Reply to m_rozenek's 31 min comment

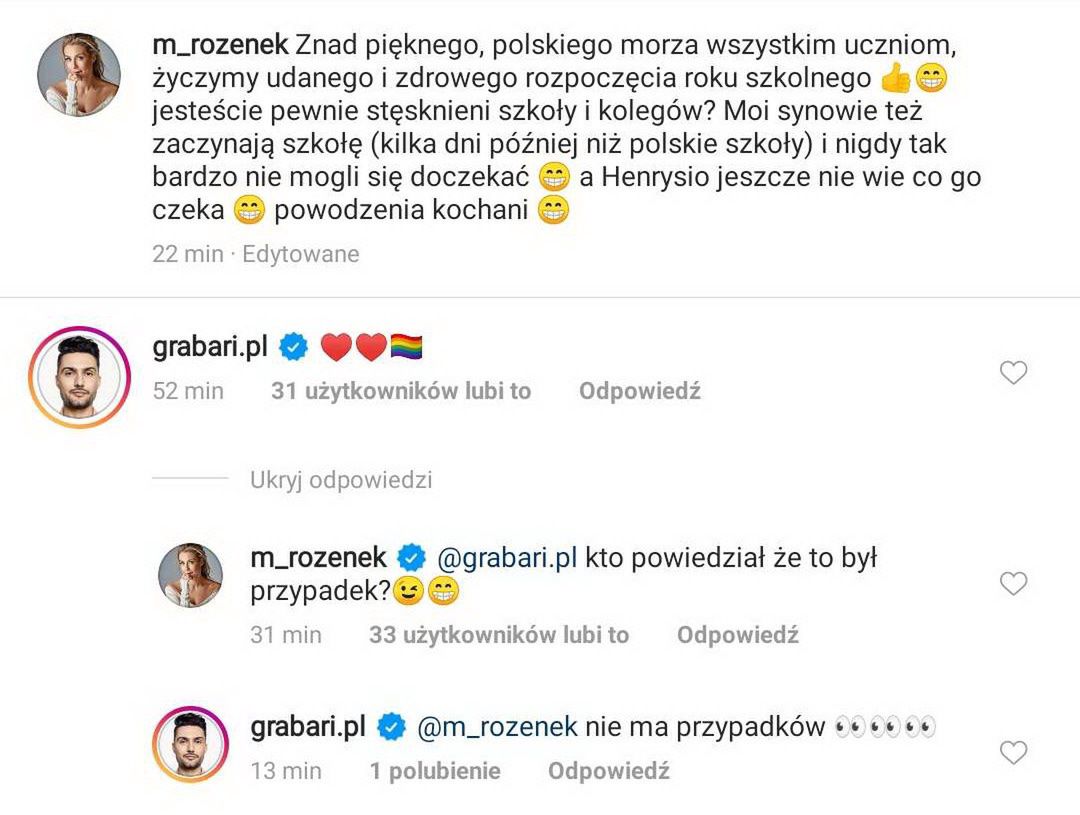coord(737,634)
